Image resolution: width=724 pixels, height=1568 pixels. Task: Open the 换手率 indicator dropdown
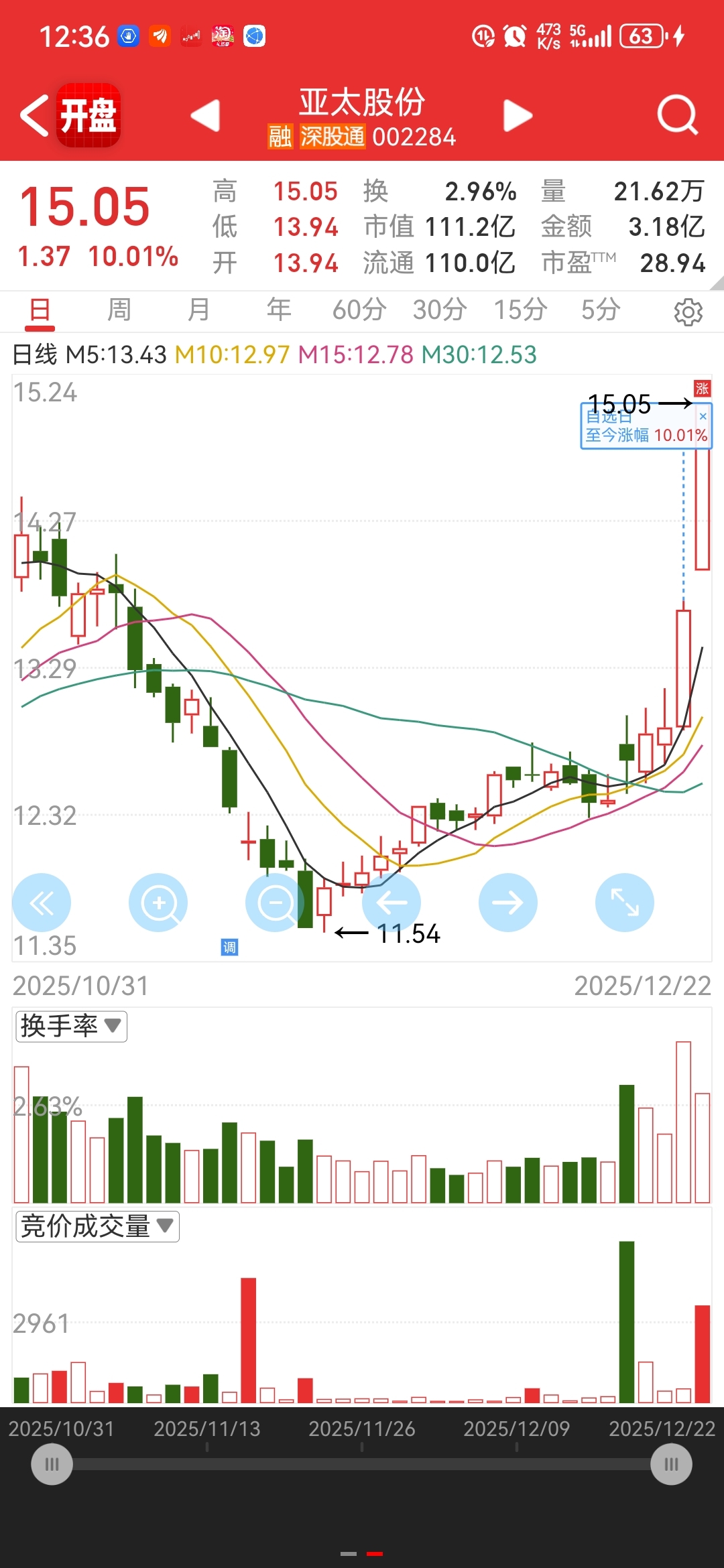[x=71, y=1026]
